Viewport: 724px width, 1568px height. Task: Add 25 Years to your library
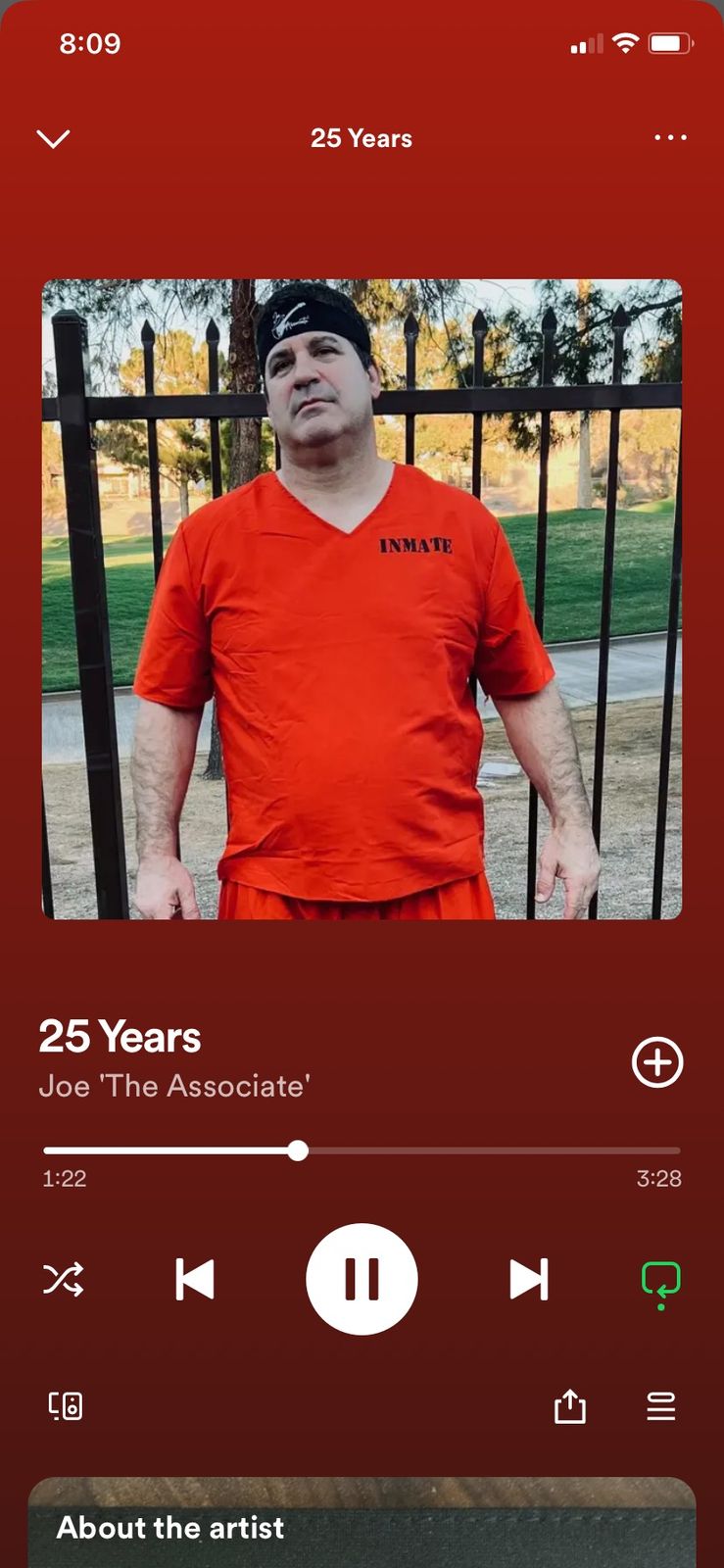click(656, 1062)
